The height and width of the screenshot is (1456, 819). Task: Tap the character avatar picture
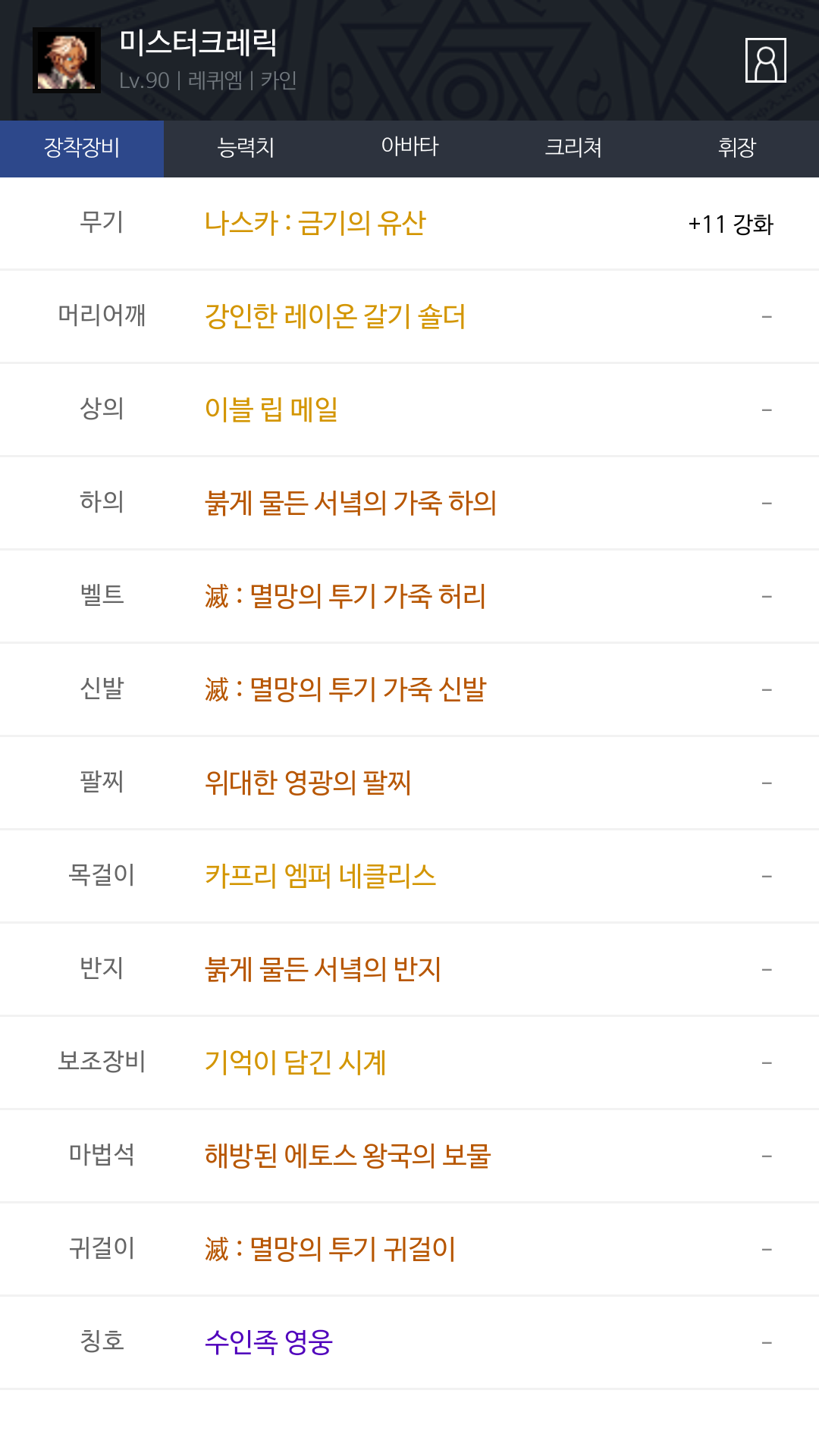pyautogui.click(x=67, y=60)
